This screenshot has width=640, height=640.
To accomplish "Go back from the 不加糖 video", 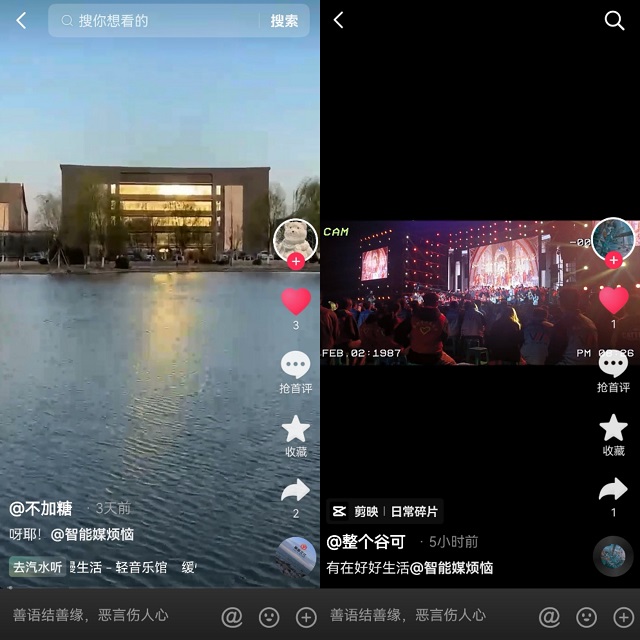I will [x=21, y=20].
